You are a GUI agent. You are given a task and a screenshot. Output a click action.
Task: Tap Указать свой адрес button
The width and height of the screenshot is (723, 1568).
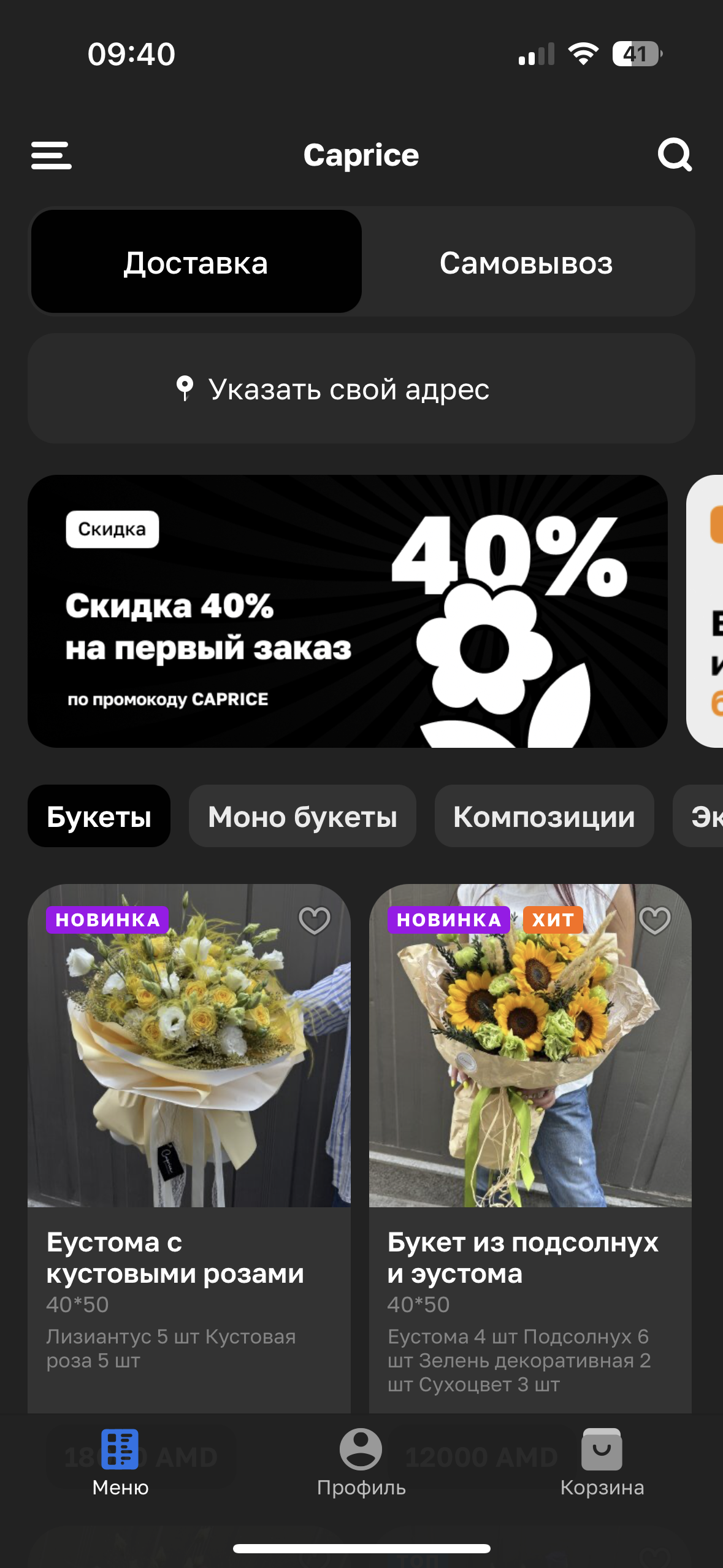tap(361, 389)
